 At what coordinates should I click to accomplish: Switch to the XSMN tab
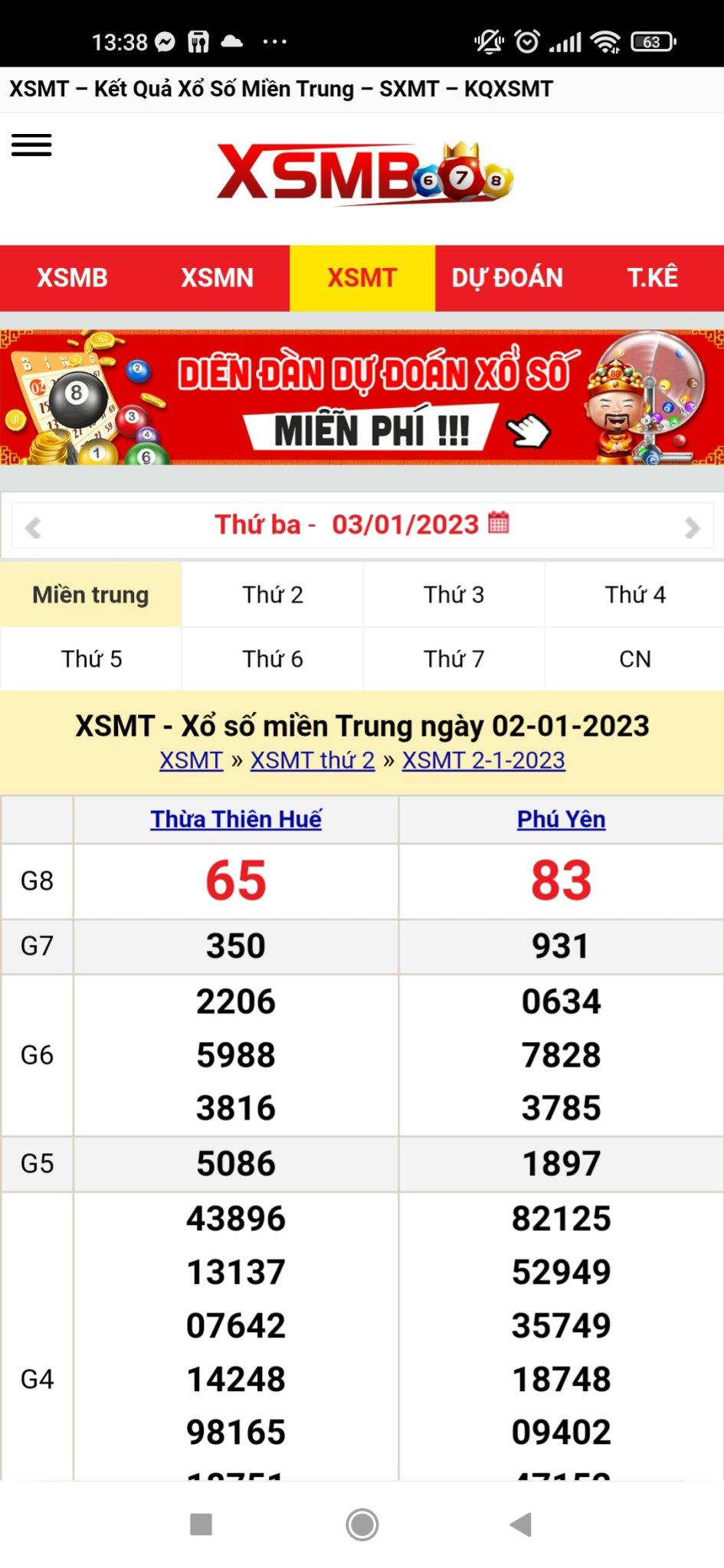(217, 277)
